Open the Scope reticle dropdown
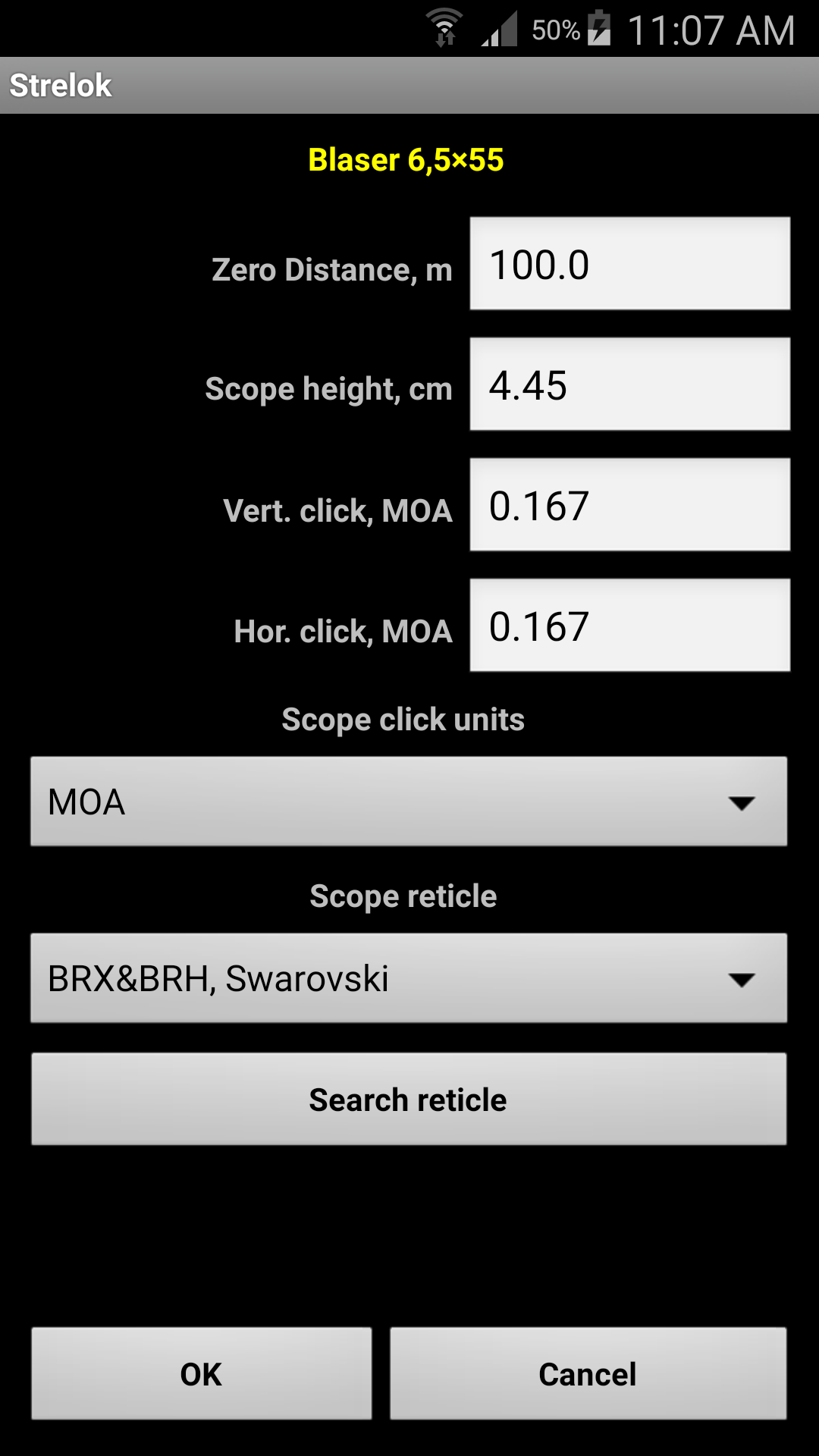The image size is (819, 1456). 409,978
